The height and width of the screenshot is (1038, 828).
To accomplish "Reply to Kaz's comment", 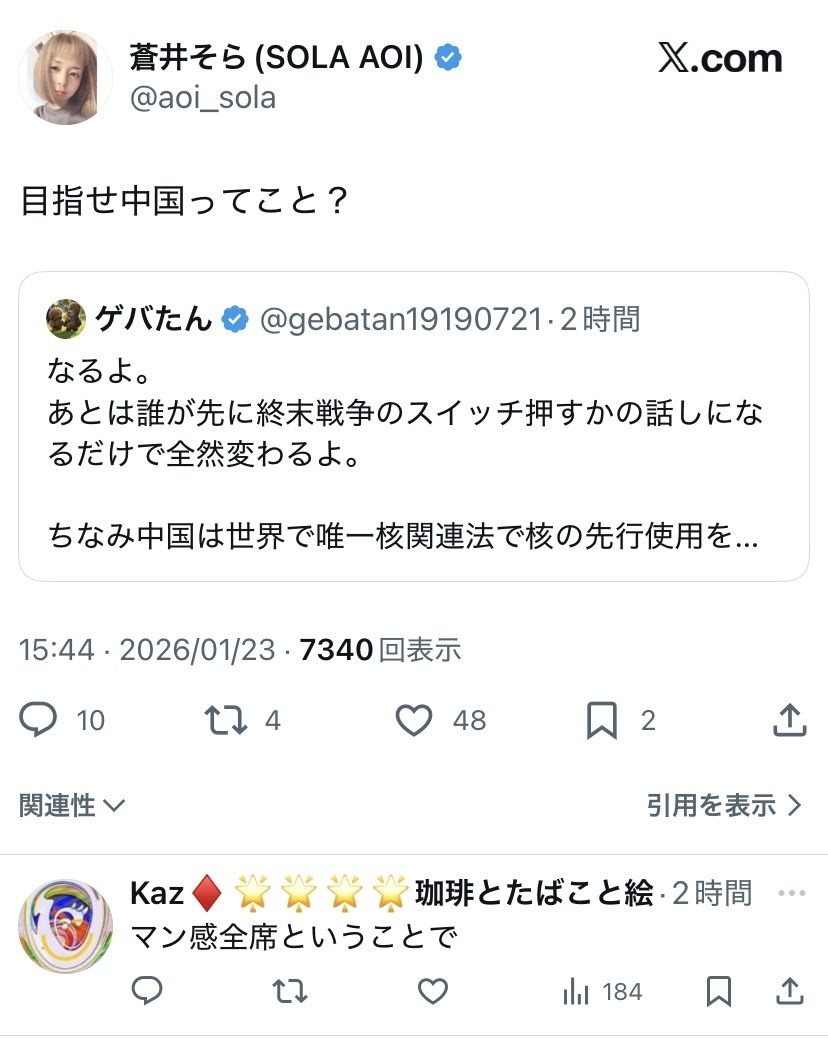I will pyautogui.click(x=147, y=991).
